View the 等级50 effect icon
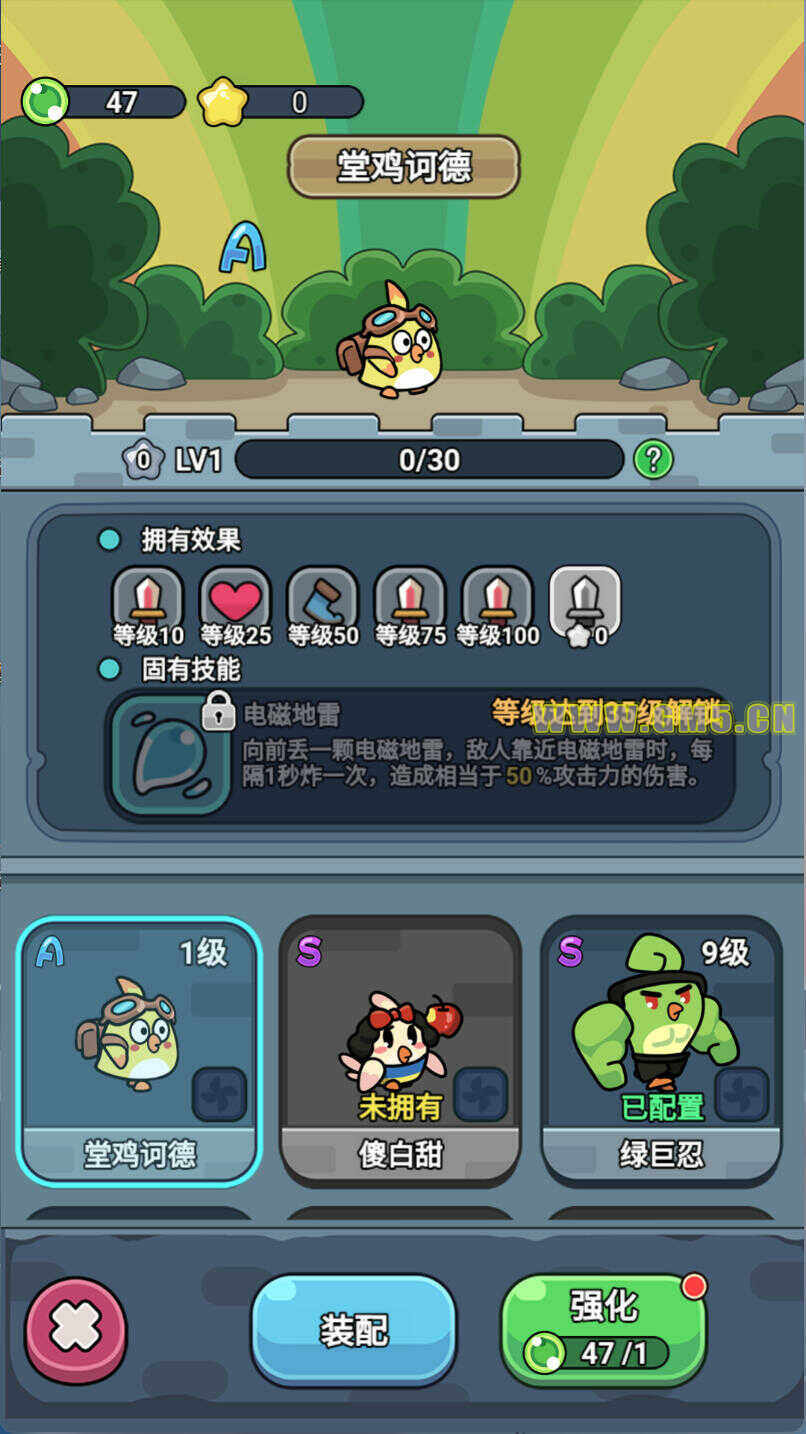Image resolution: width=806 pixels, height=1434 pixels. pyautogui.click(x=322, y=600)
